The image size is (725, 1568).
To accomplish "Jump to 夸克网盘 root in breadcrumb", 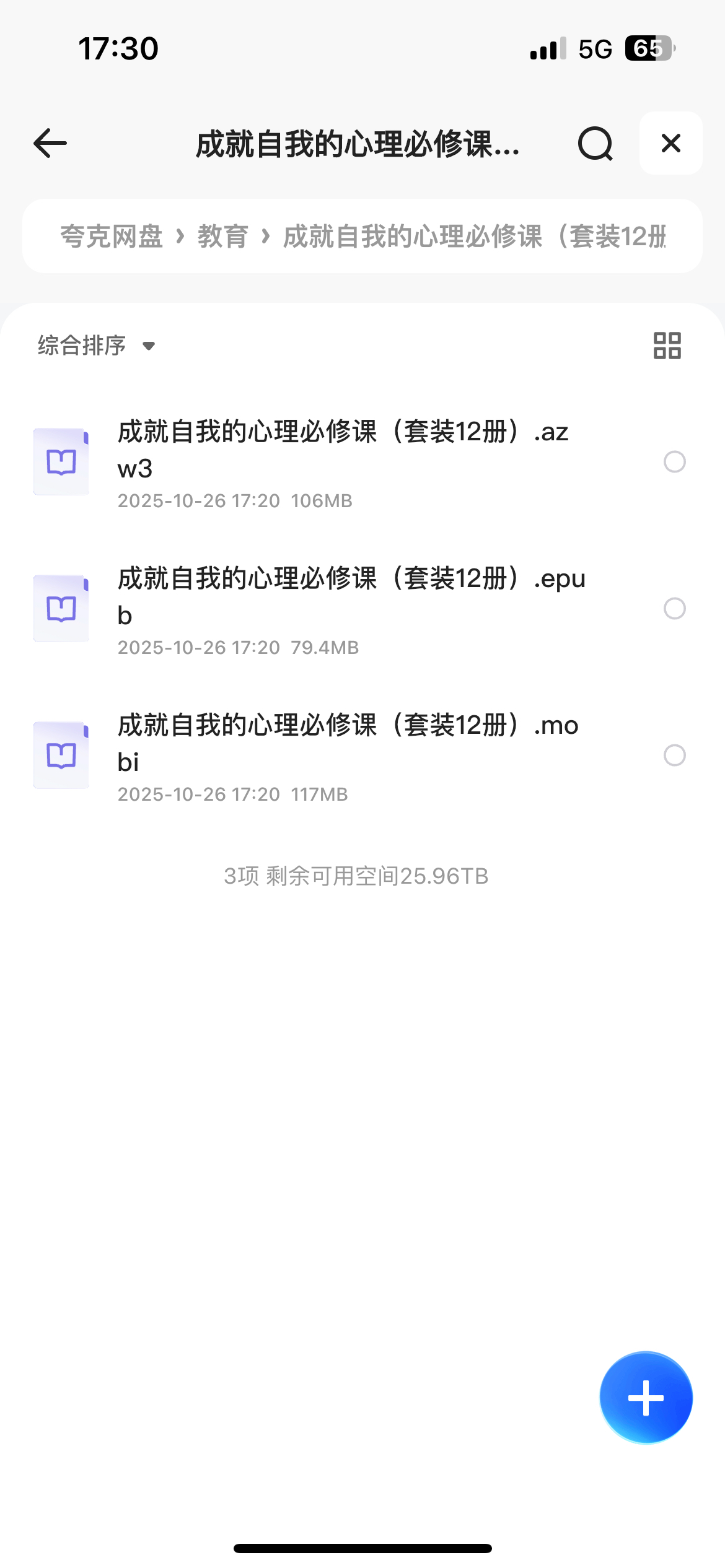I will [x=112, y=237].
